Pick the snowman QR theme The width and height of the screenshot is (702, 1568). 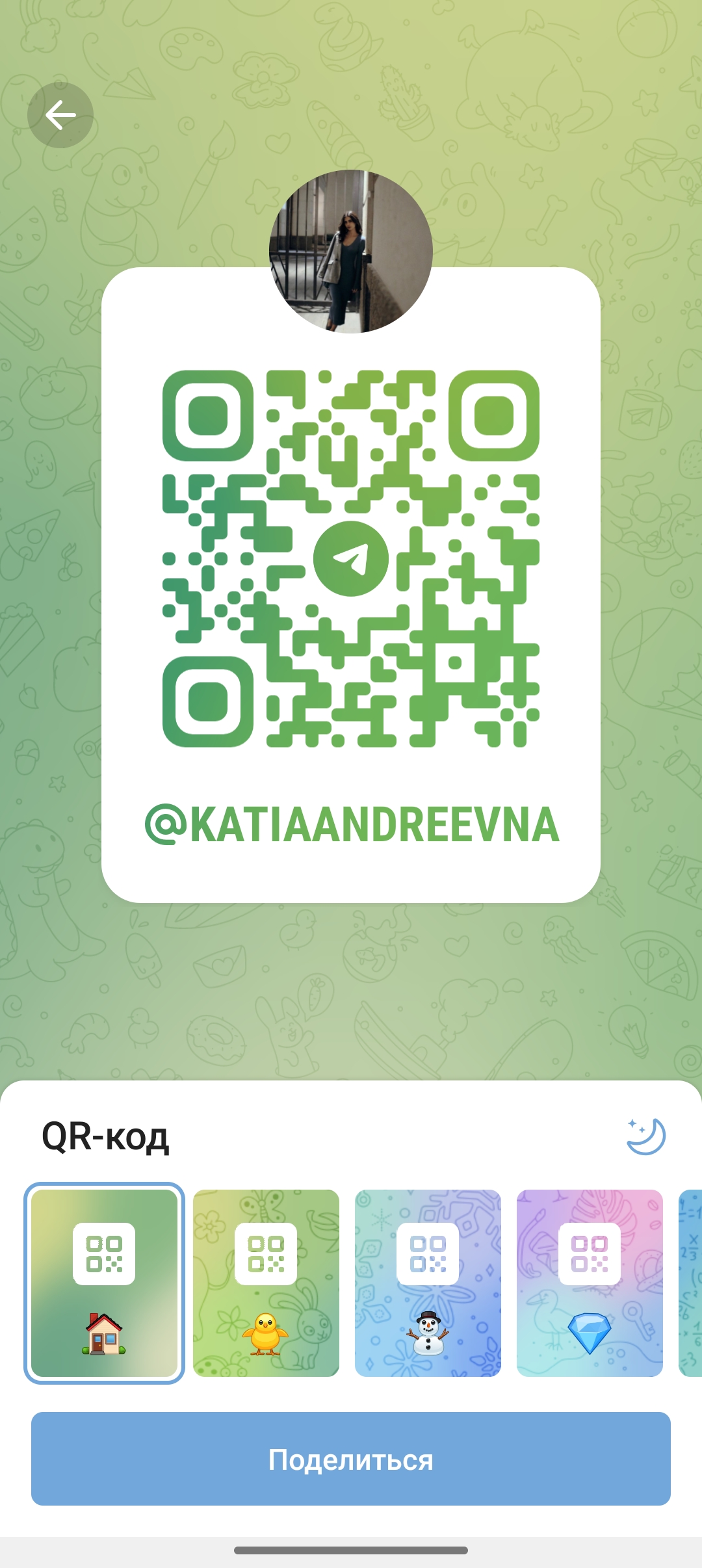(x=428, y=1283)
